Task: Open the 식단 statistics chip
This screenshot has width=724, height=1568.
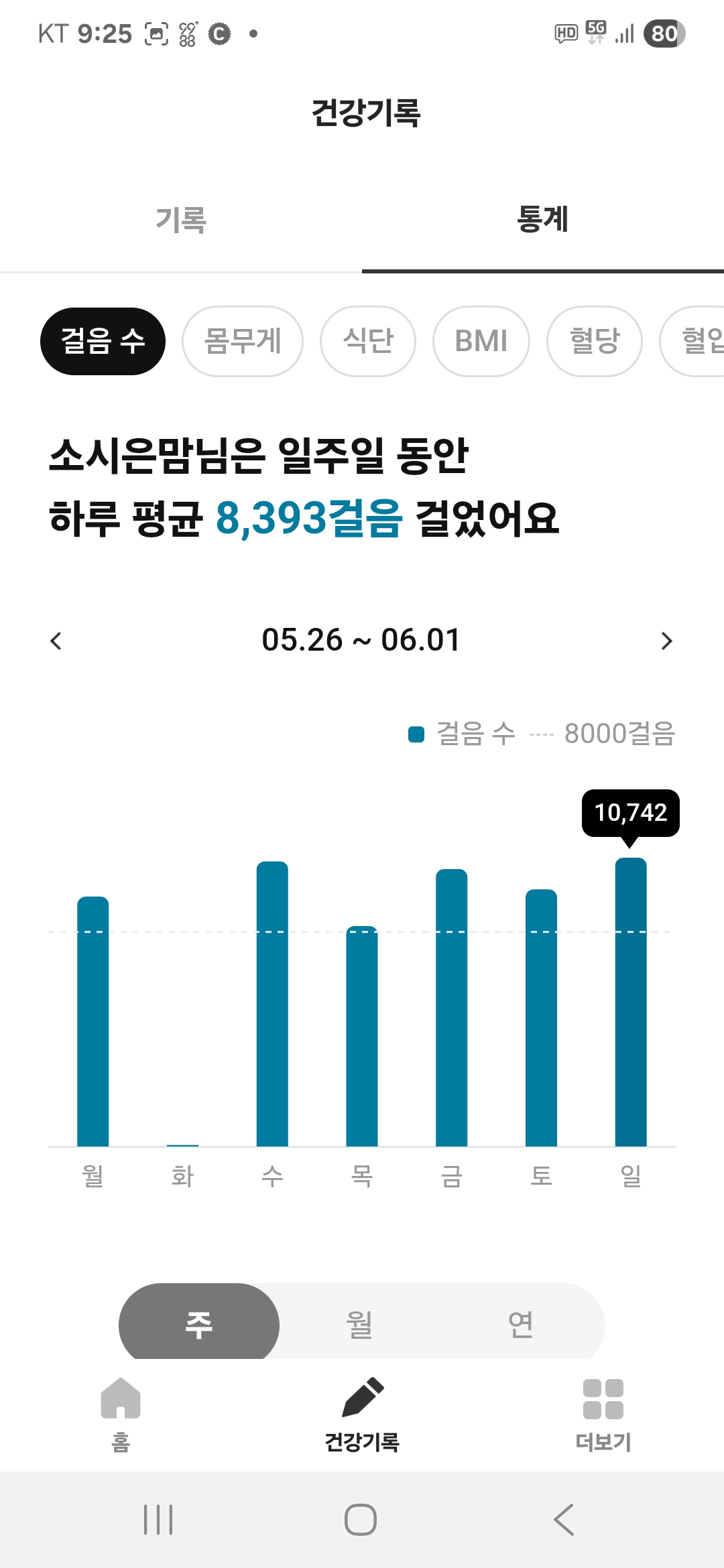Action: pyautogui.click(x=368, y=341)
